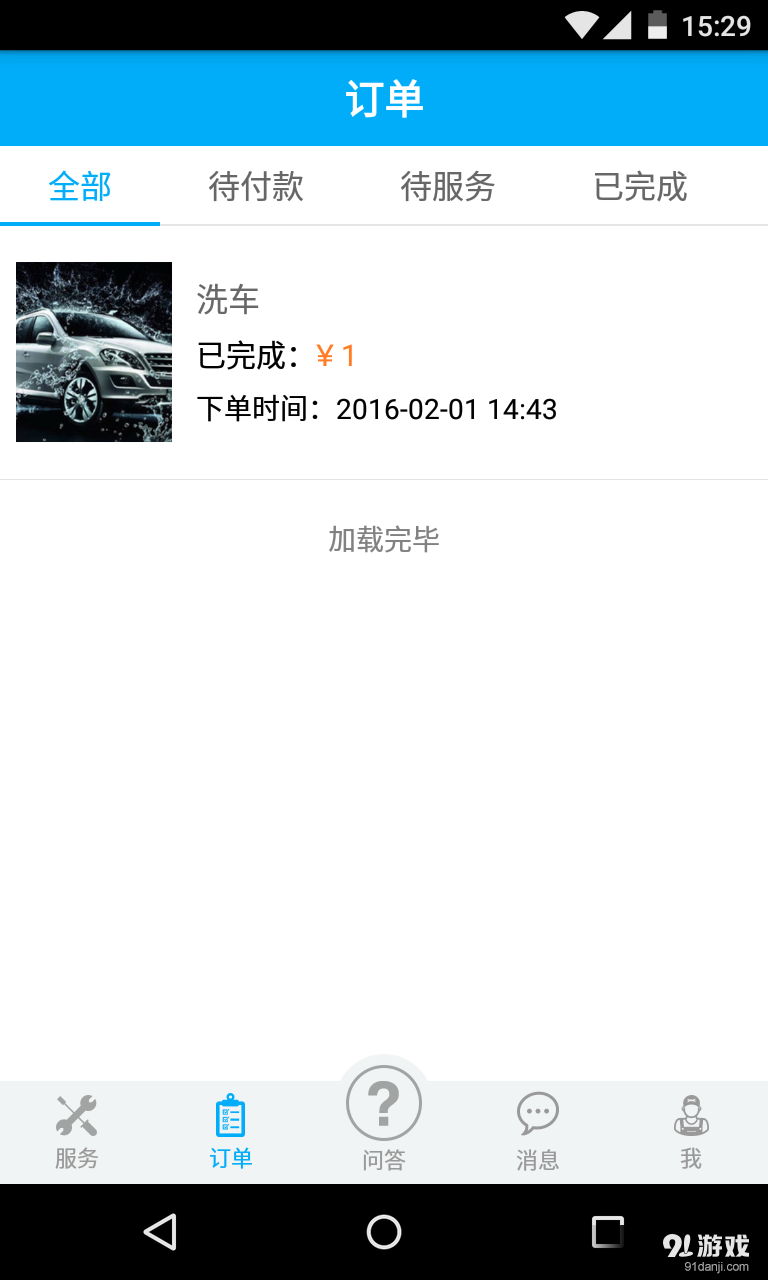Tap the battery indicator in the status bar
The image size is (768, 1280).
658,26
